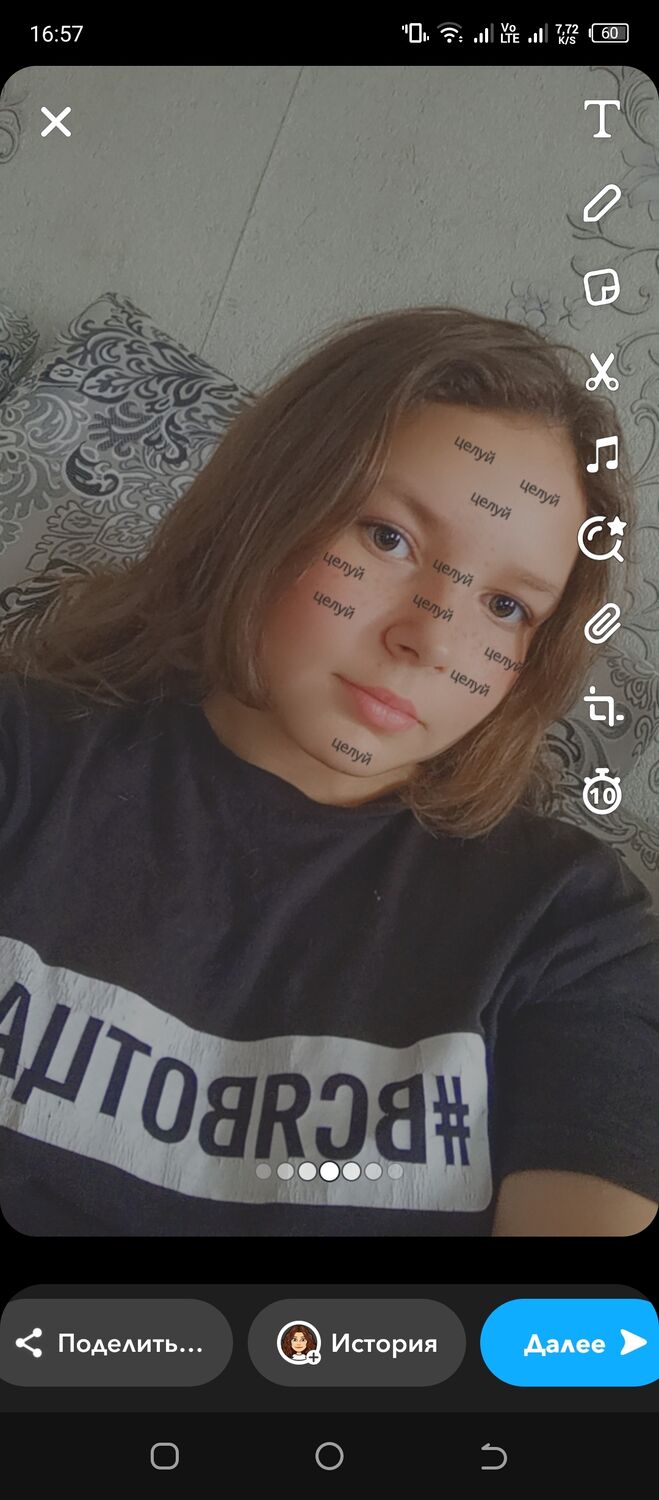Add text using the T tool
This screenshot has height=1500, width=659.
[x=602, y=120]
